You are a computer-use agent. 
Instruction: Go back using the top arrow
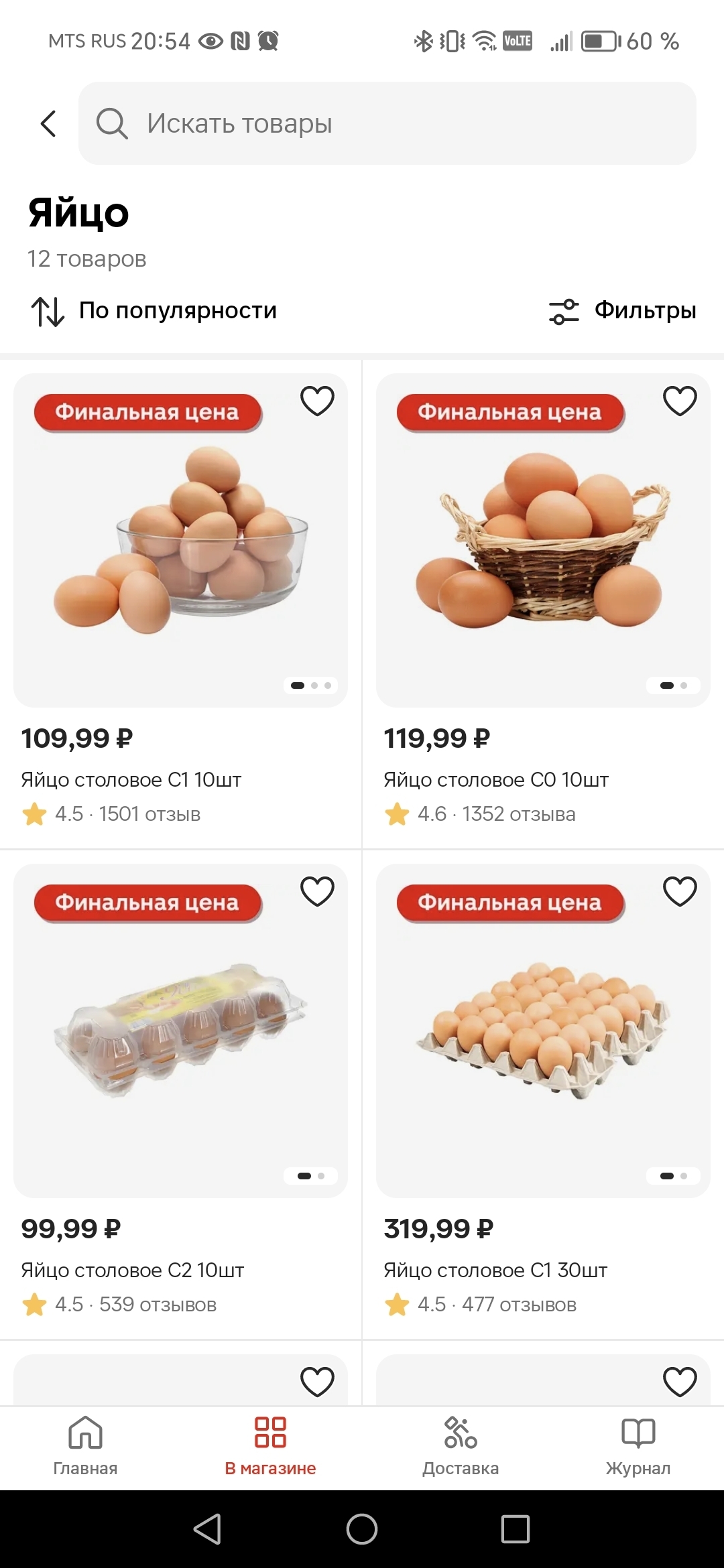point(48,123)
